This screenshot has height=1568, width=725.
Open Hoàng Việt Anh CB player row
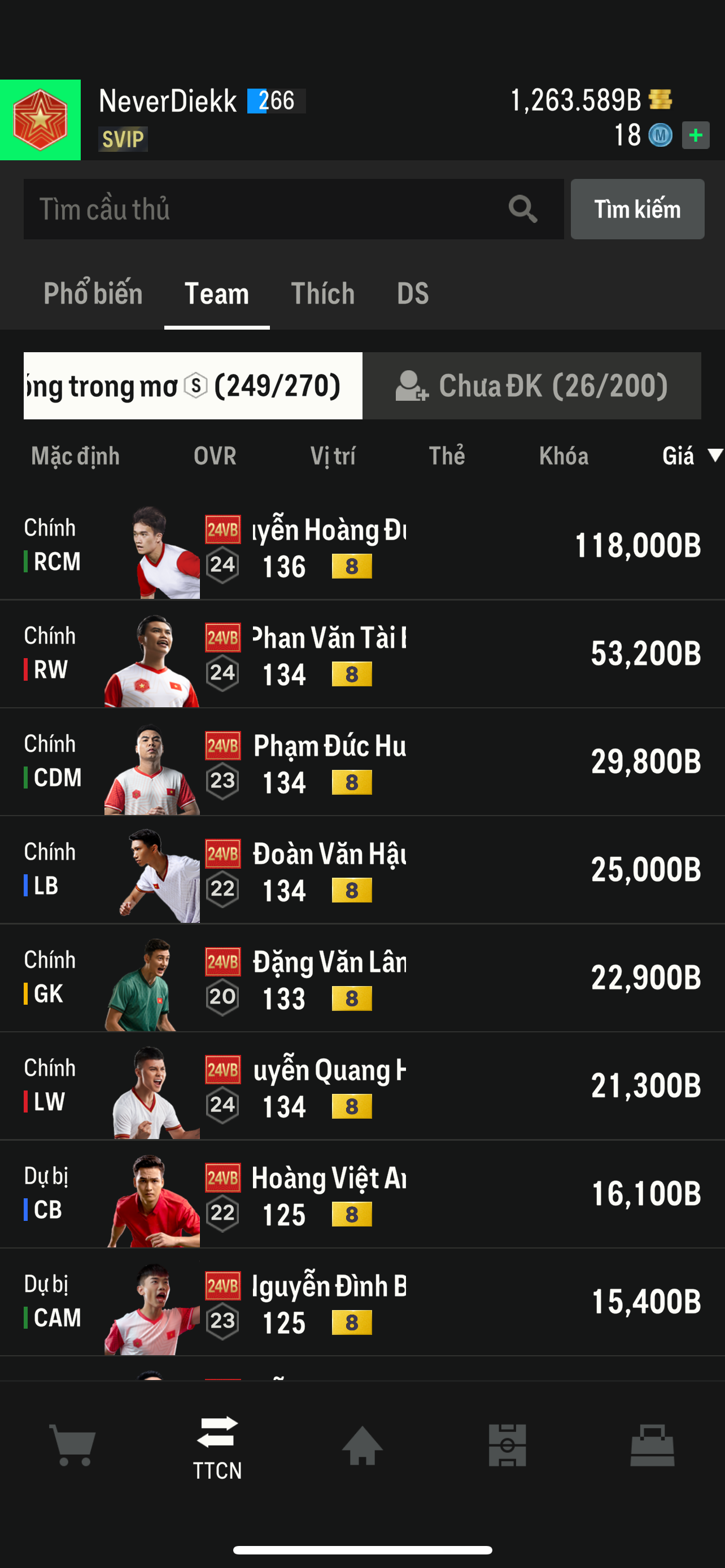pyautogui.click(x=362, y=1194)
